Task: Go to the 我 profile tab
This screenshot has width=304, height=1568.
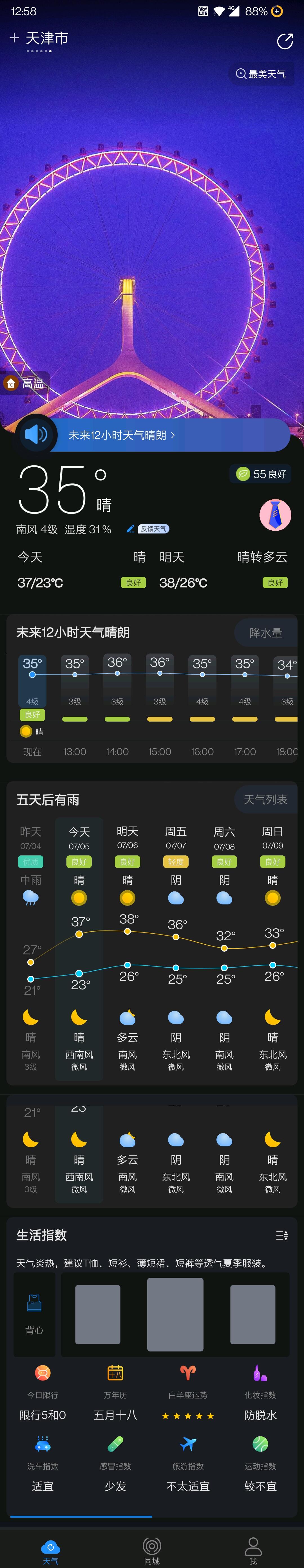Action: 253,1550
